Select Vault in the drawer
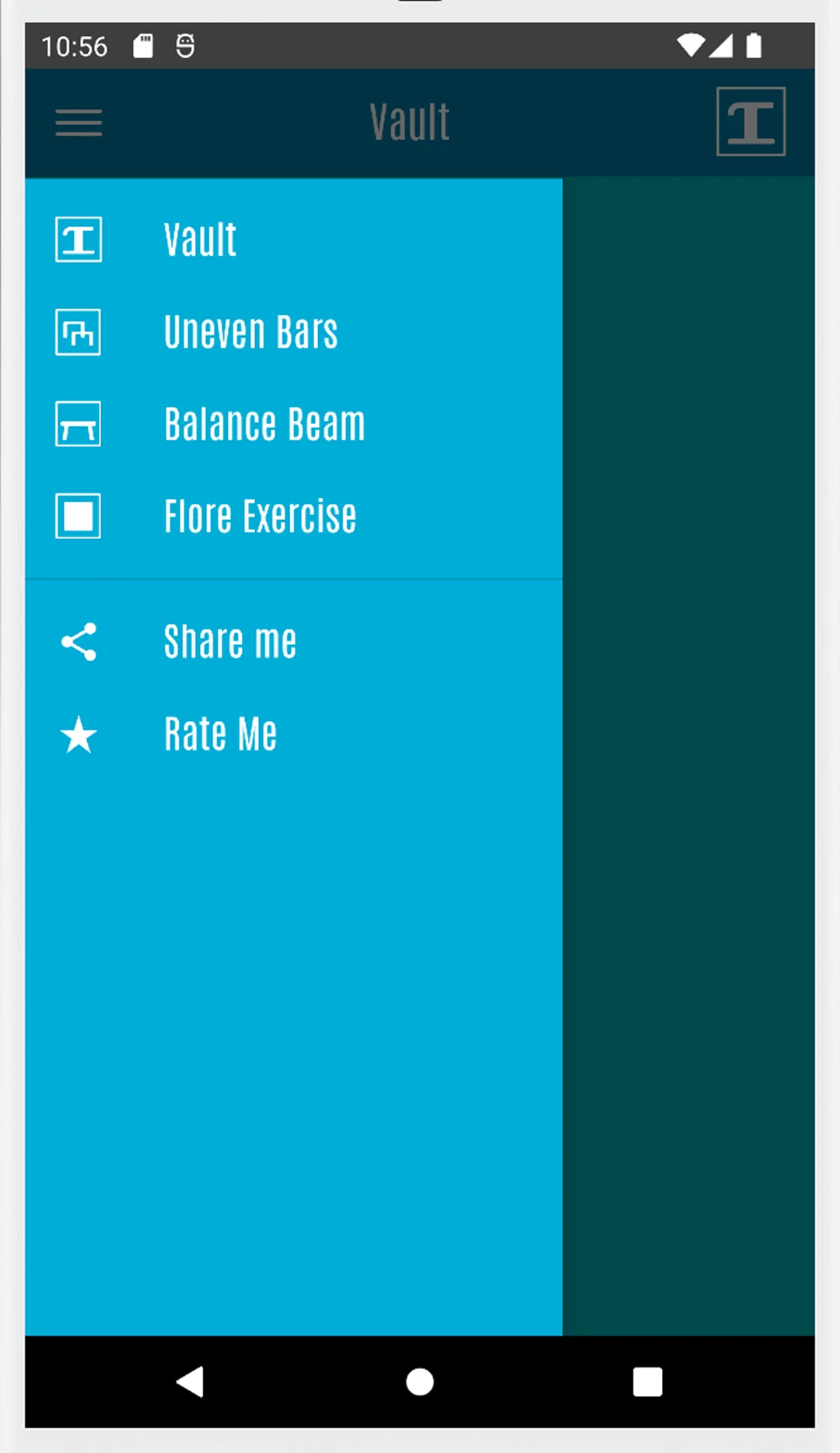Screen dimensions: 840x1453 point(293,240)
